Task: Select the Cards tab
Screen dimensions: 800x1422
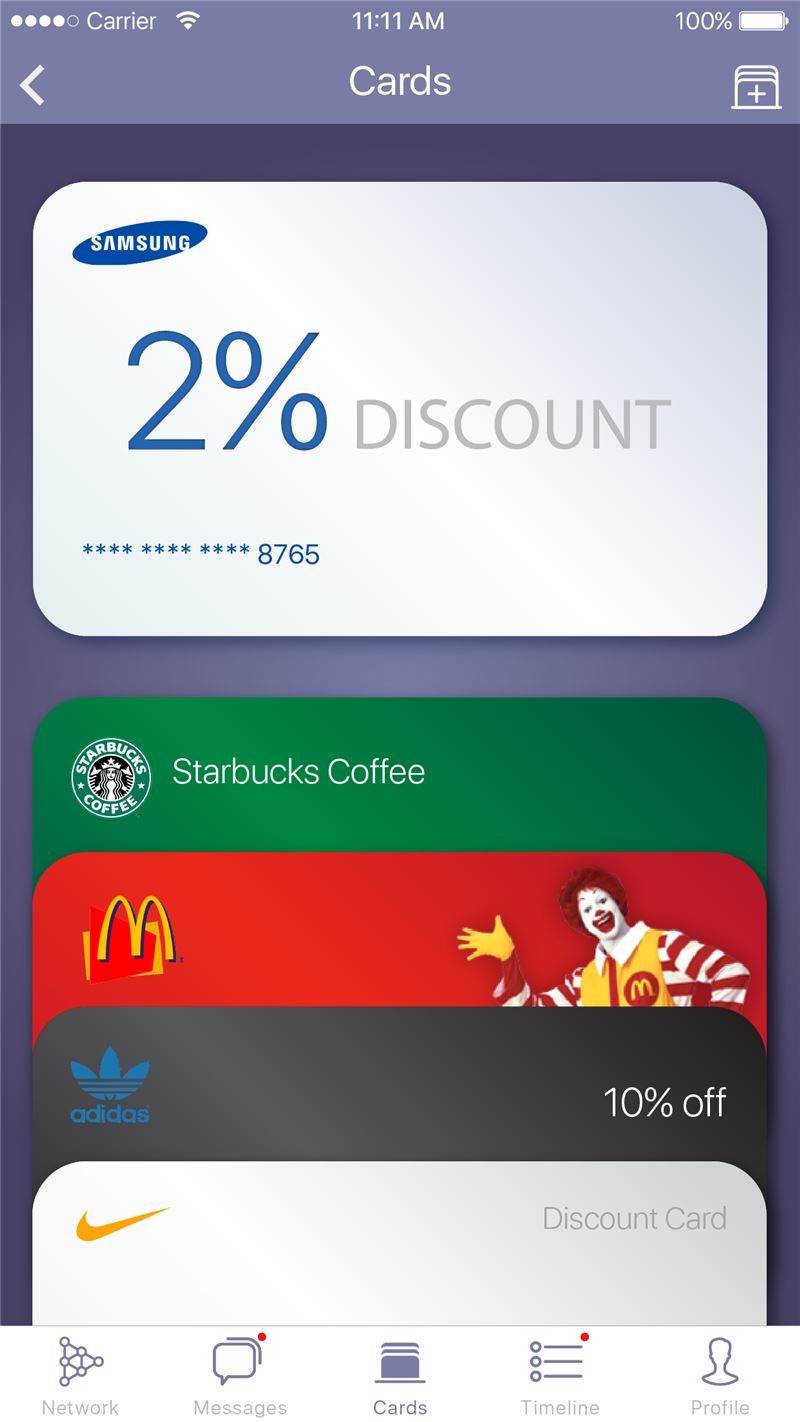Action: pos(400,1376)
